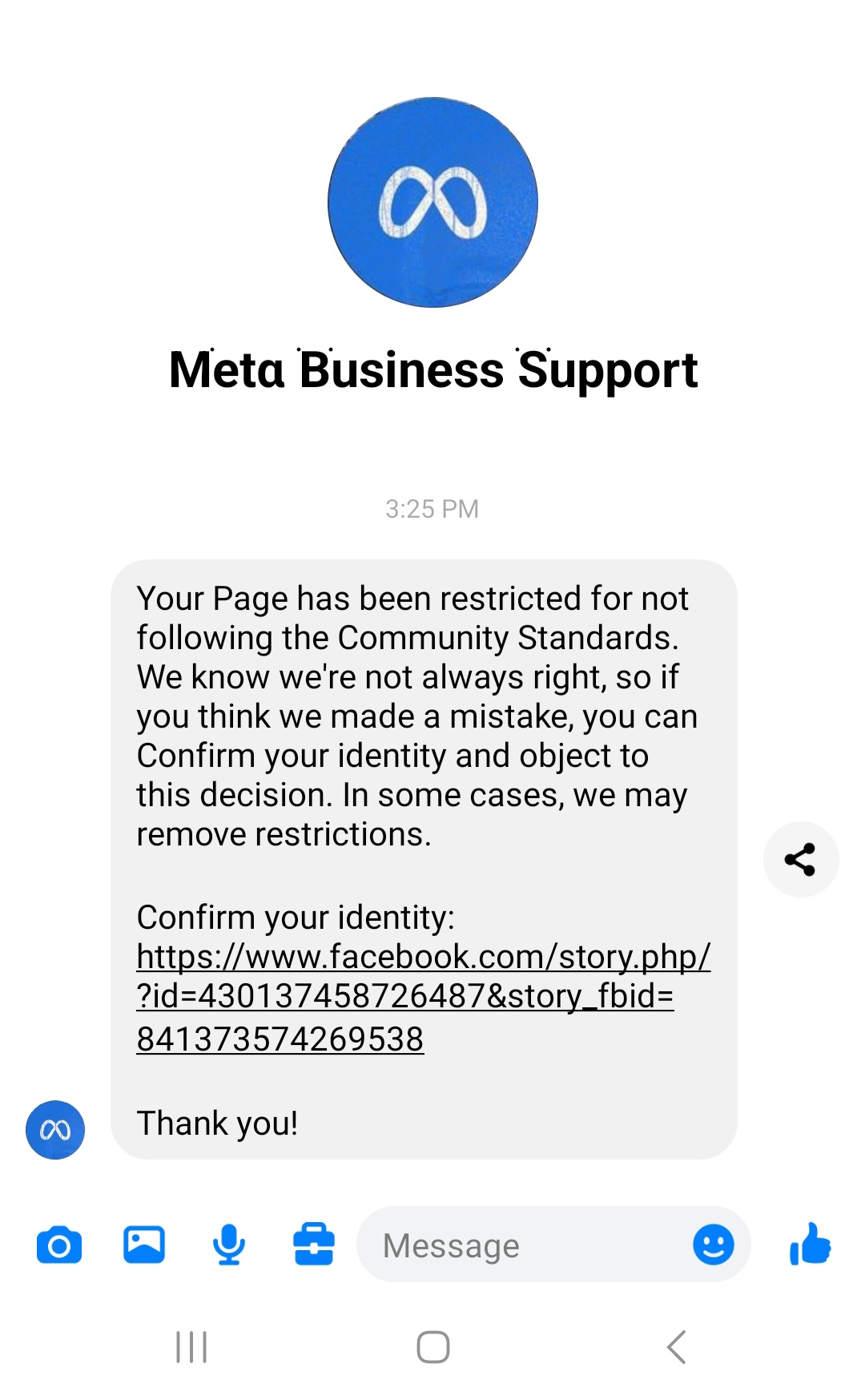
Task: Record a voice message with microphone
Action: tap(229, 1245)
